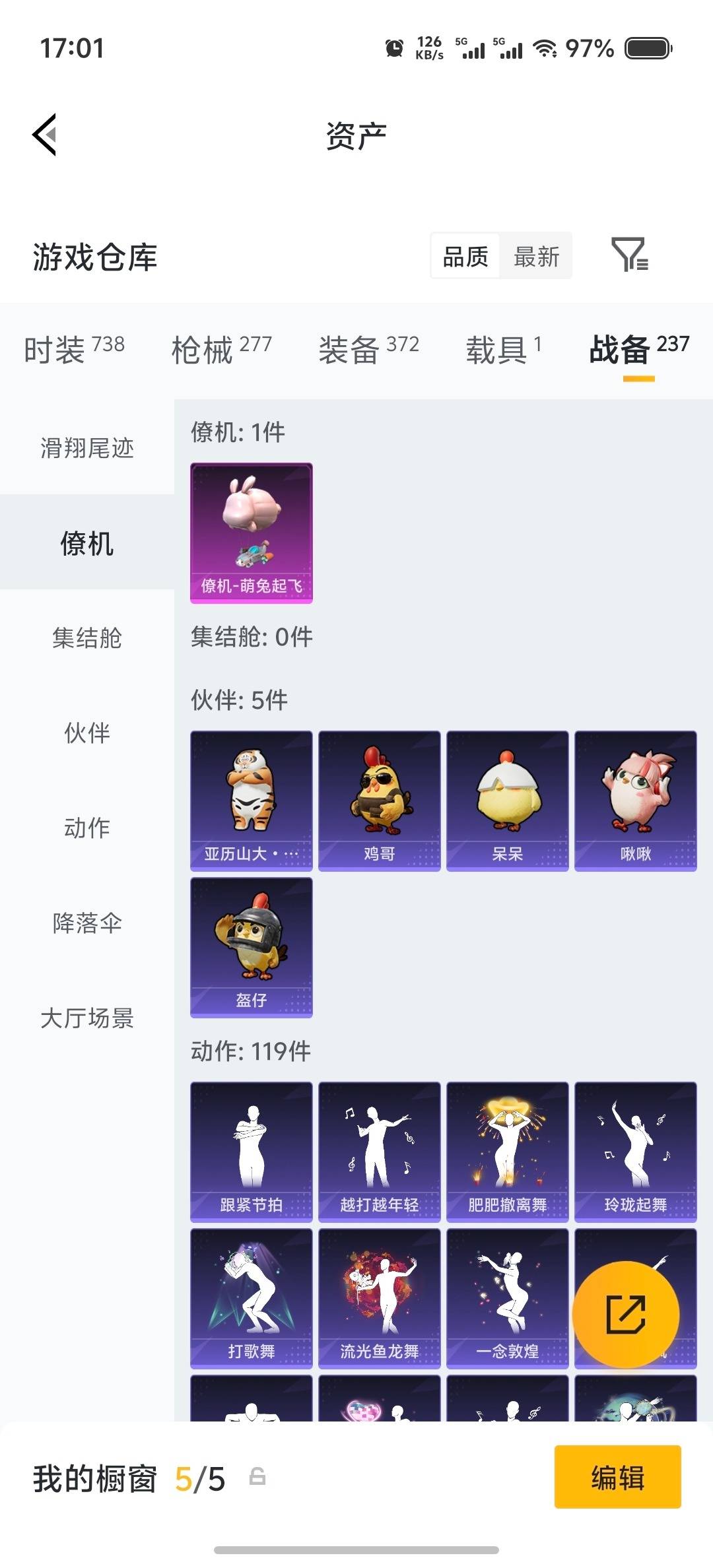Open the 鸡哥 companion item
The width and height of the screenshot is (713, 1568).
pyautogui.click(x=378, y=799)
